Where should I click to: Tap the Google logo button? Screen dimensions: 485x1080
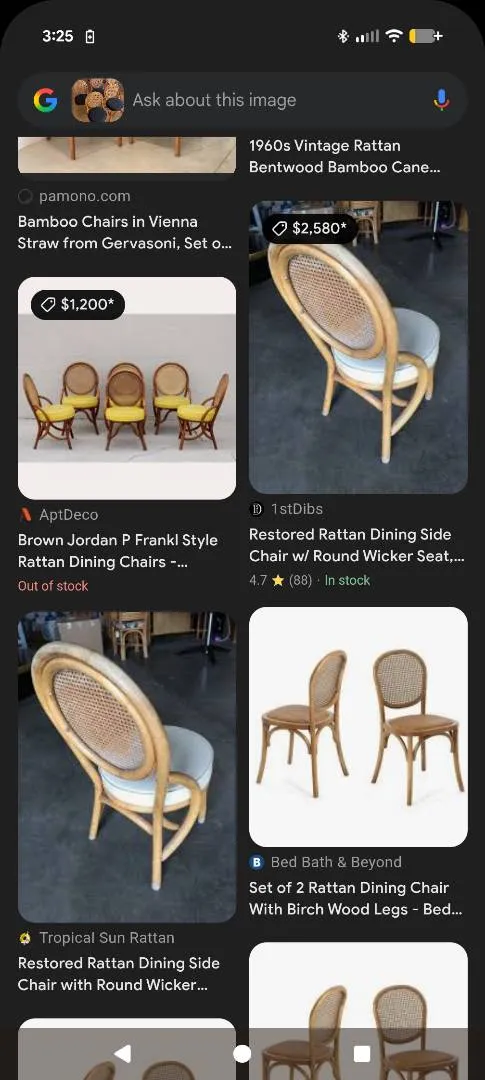pyautogui.click(x=45, y=101)
